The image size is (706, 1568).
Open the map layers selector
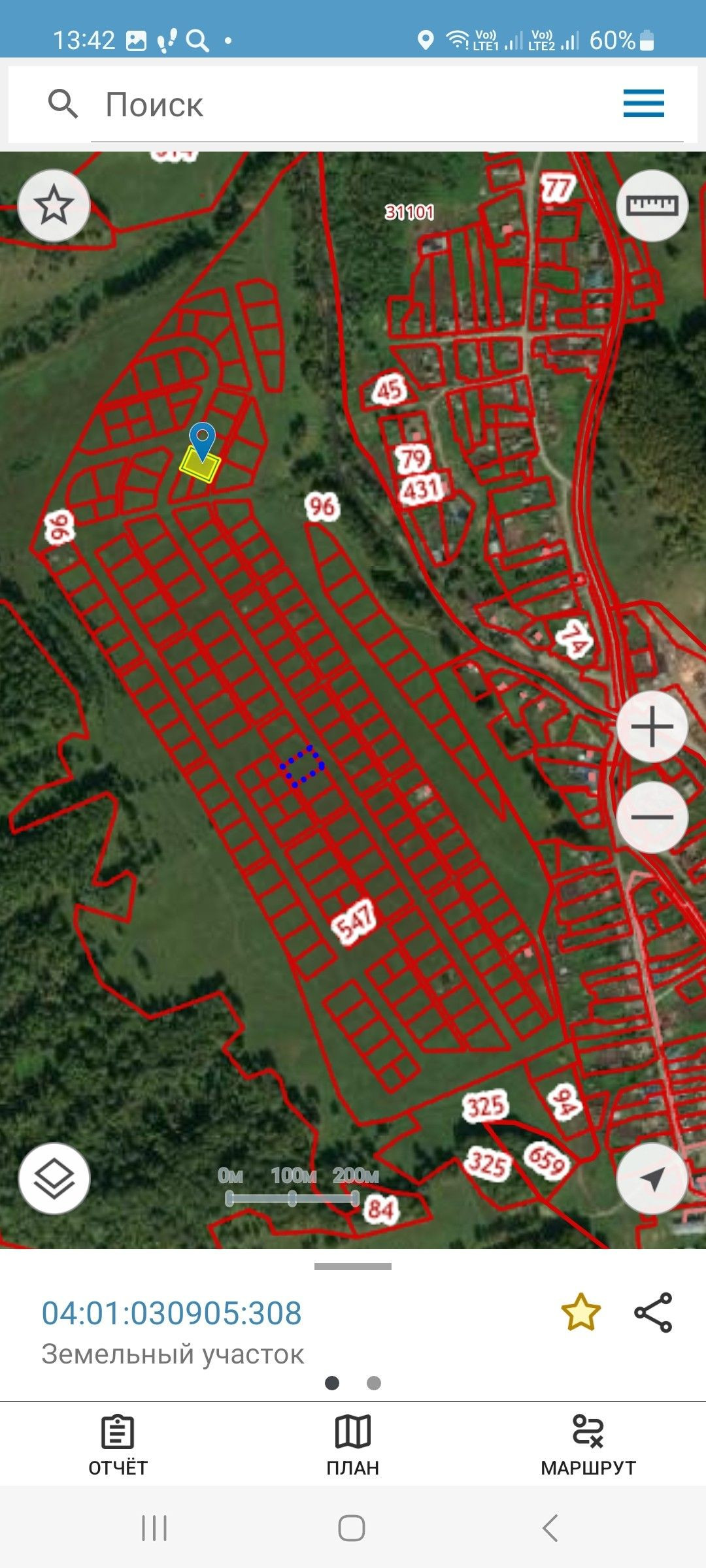[x=54, y=1179]
